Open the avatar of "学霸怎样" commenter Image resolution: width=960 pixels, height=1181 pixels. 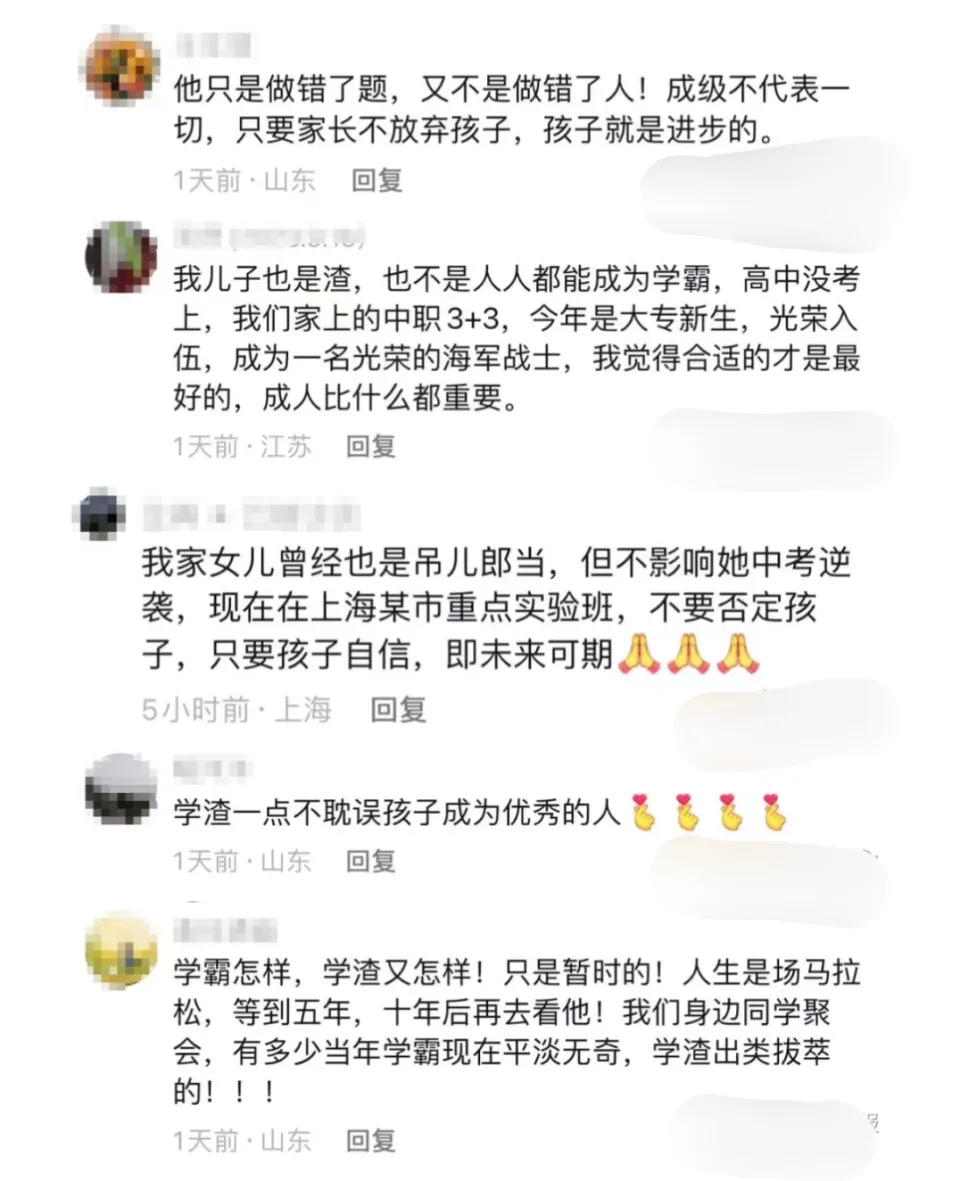click(121, 949)
